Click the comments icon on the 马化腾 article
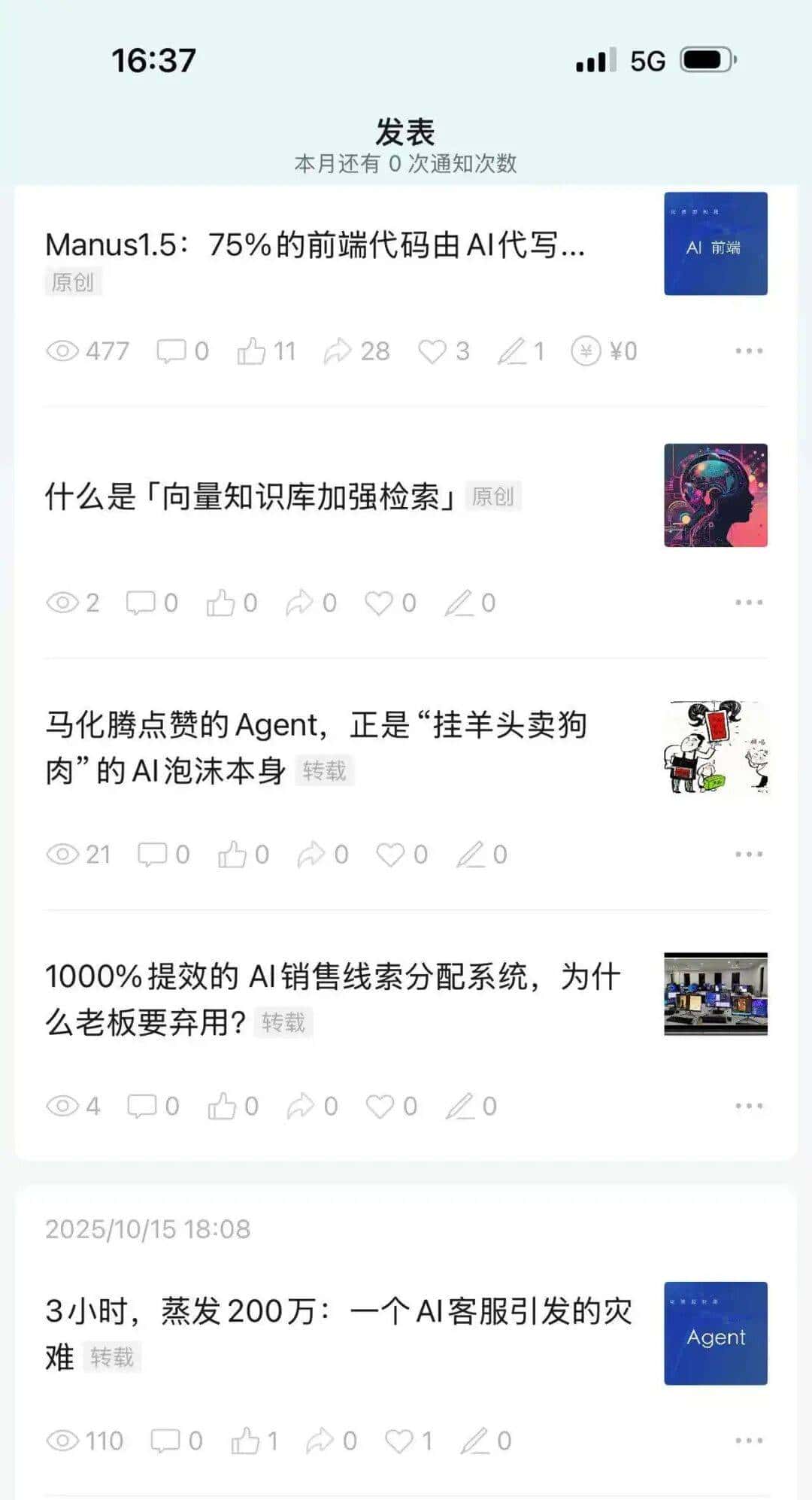This screenshot has width=812, height=1500. coord(154,854)
